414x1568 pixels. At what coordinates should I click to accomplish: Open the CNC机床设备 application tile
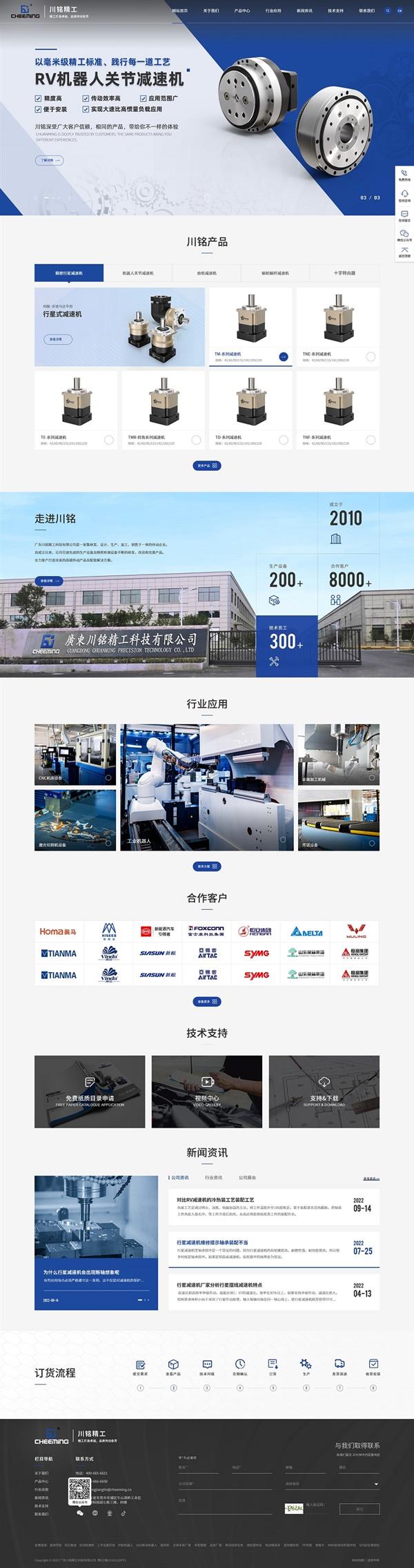(75, 754)
